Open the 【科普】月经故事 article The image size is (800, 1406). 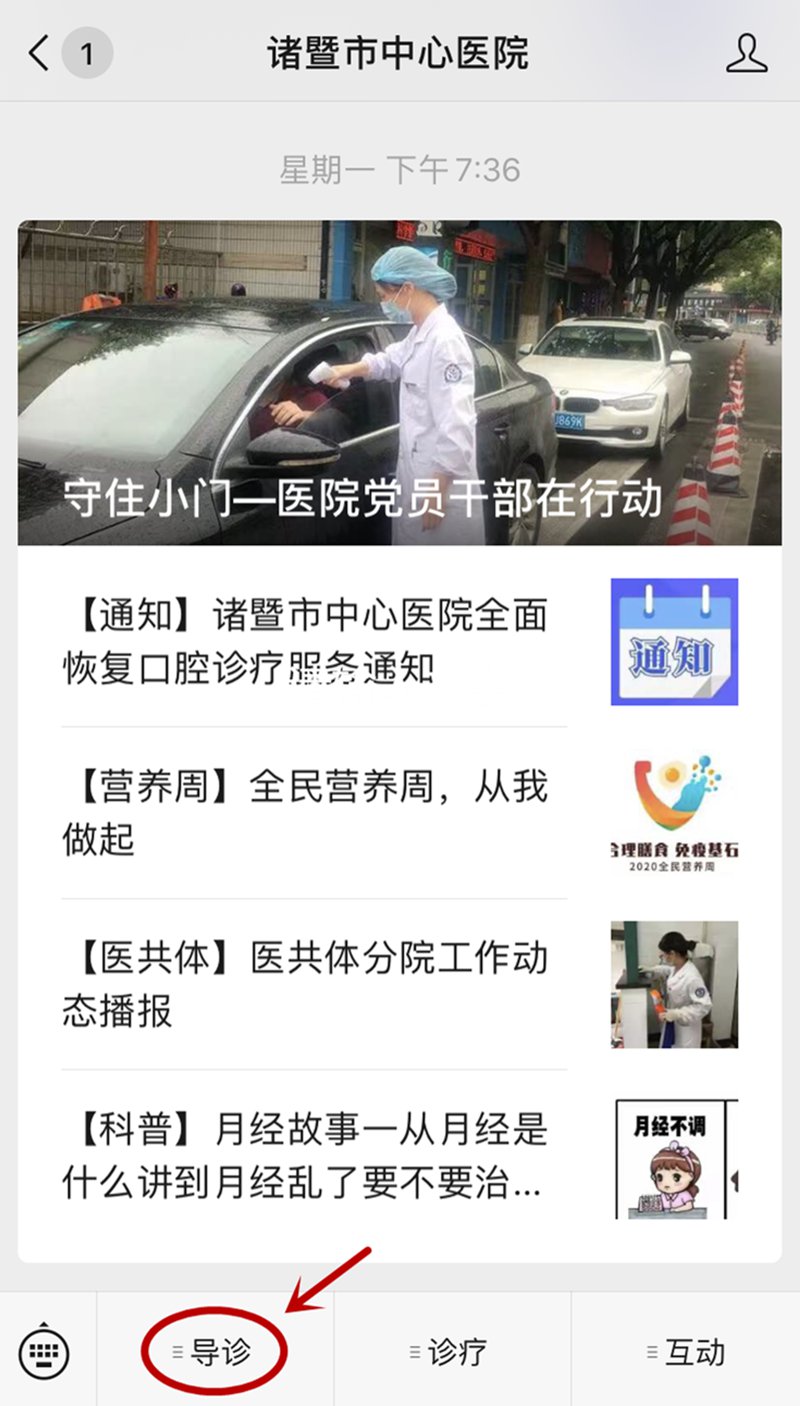pos(305,1156)
